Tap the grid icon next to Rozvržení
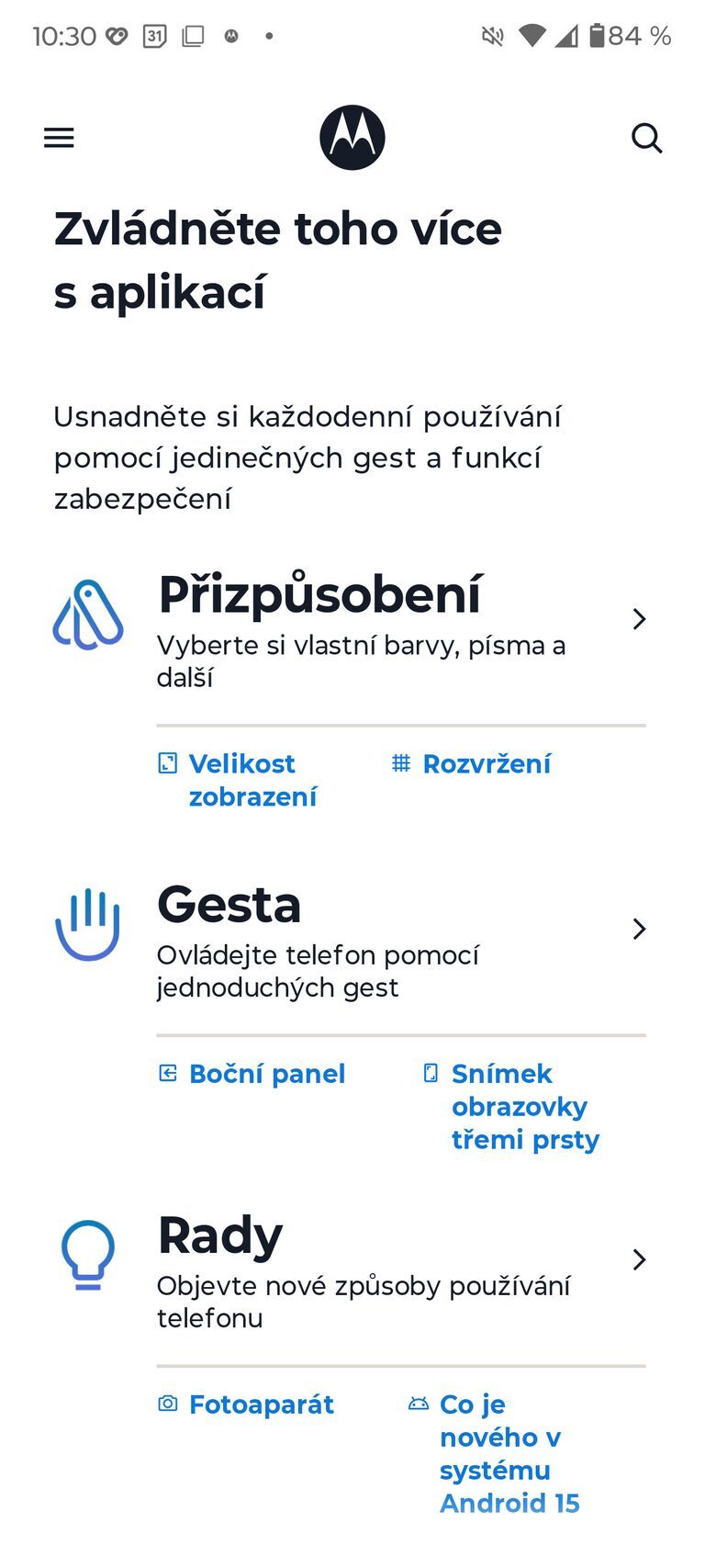This screenshot has width=705, height=1568. (400, 762)
